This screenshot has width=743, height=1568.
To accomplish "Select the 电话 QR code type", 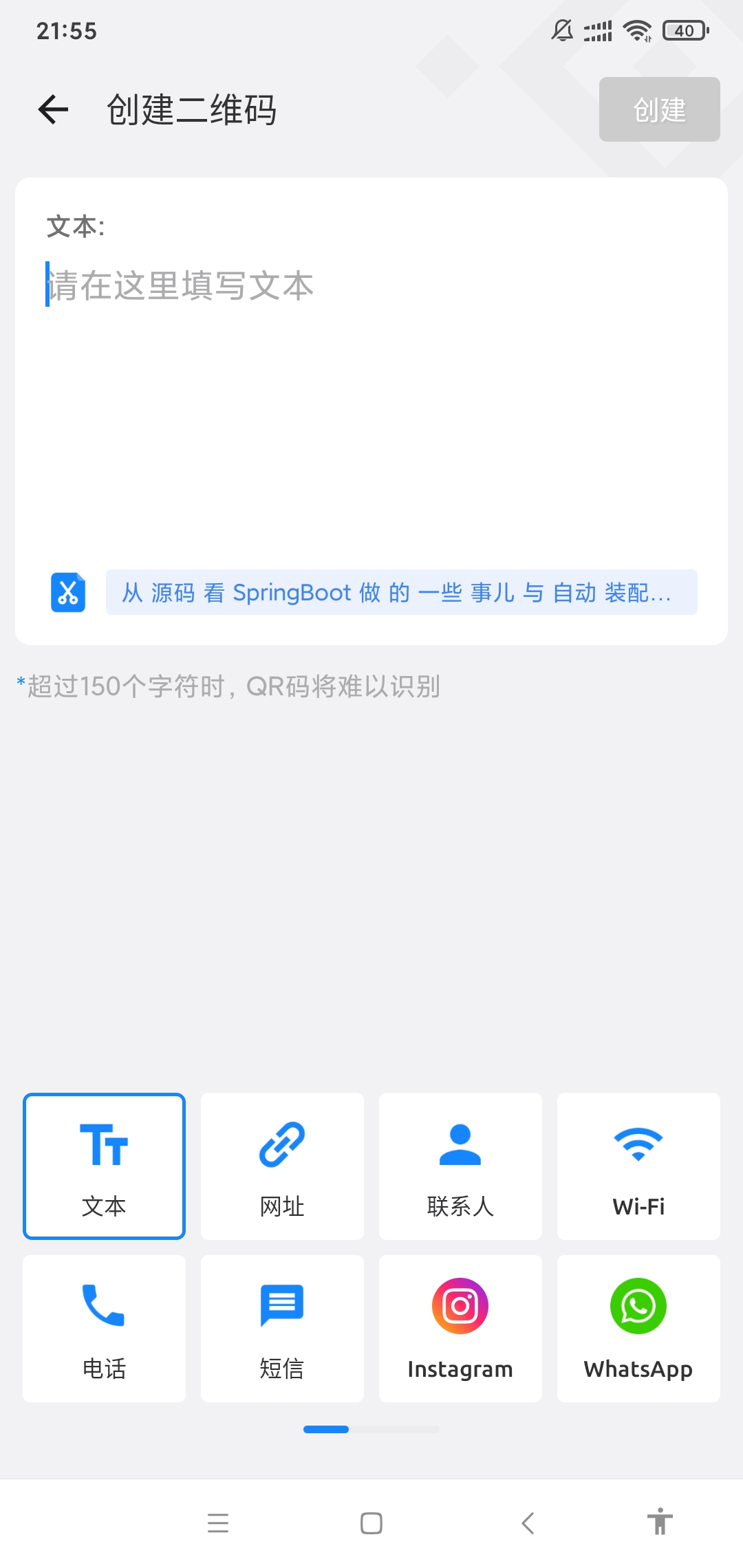I will coord(104,1329).
